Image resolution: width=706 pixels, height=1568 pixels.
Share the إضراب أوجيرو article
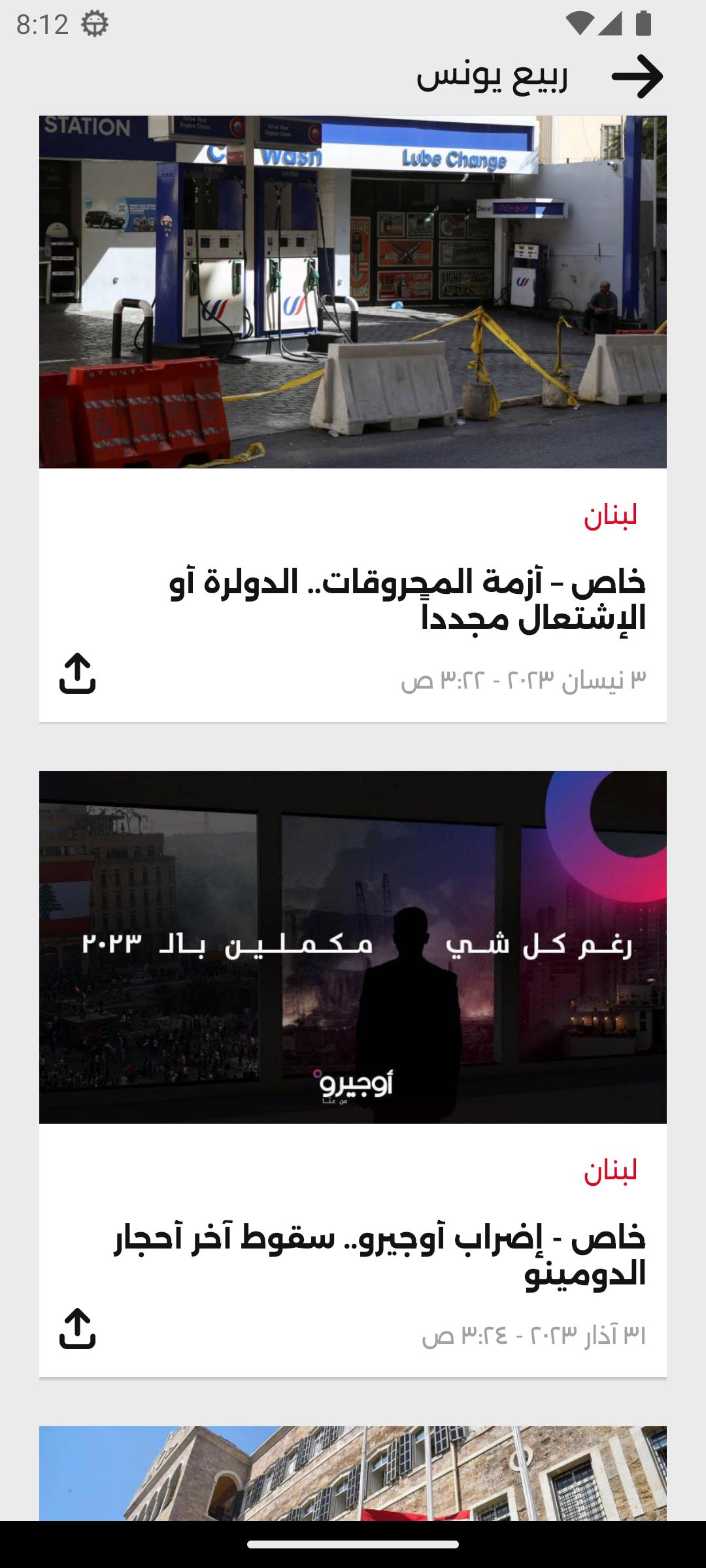click(x=77, y=1328)
